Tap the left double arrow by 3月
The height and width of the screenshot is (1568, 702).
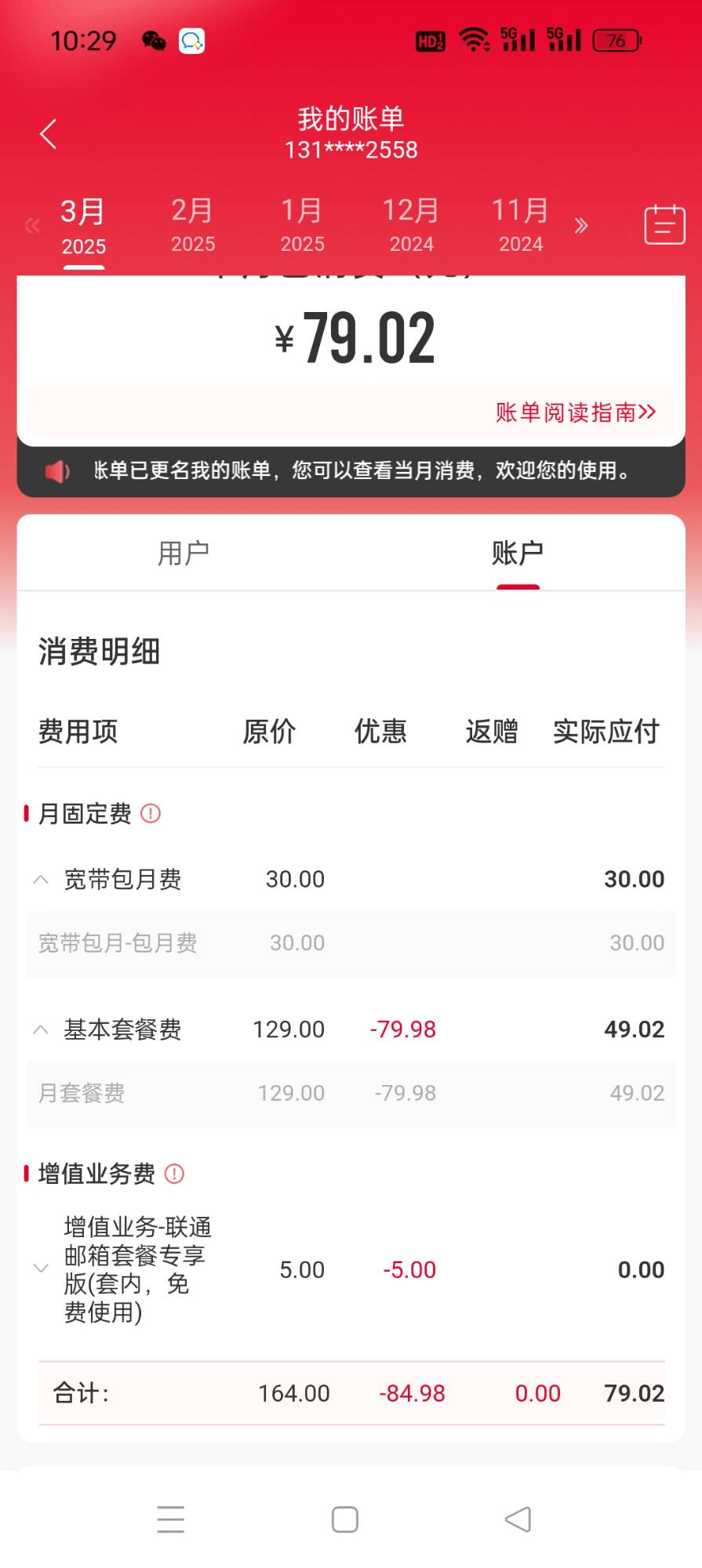32,226
